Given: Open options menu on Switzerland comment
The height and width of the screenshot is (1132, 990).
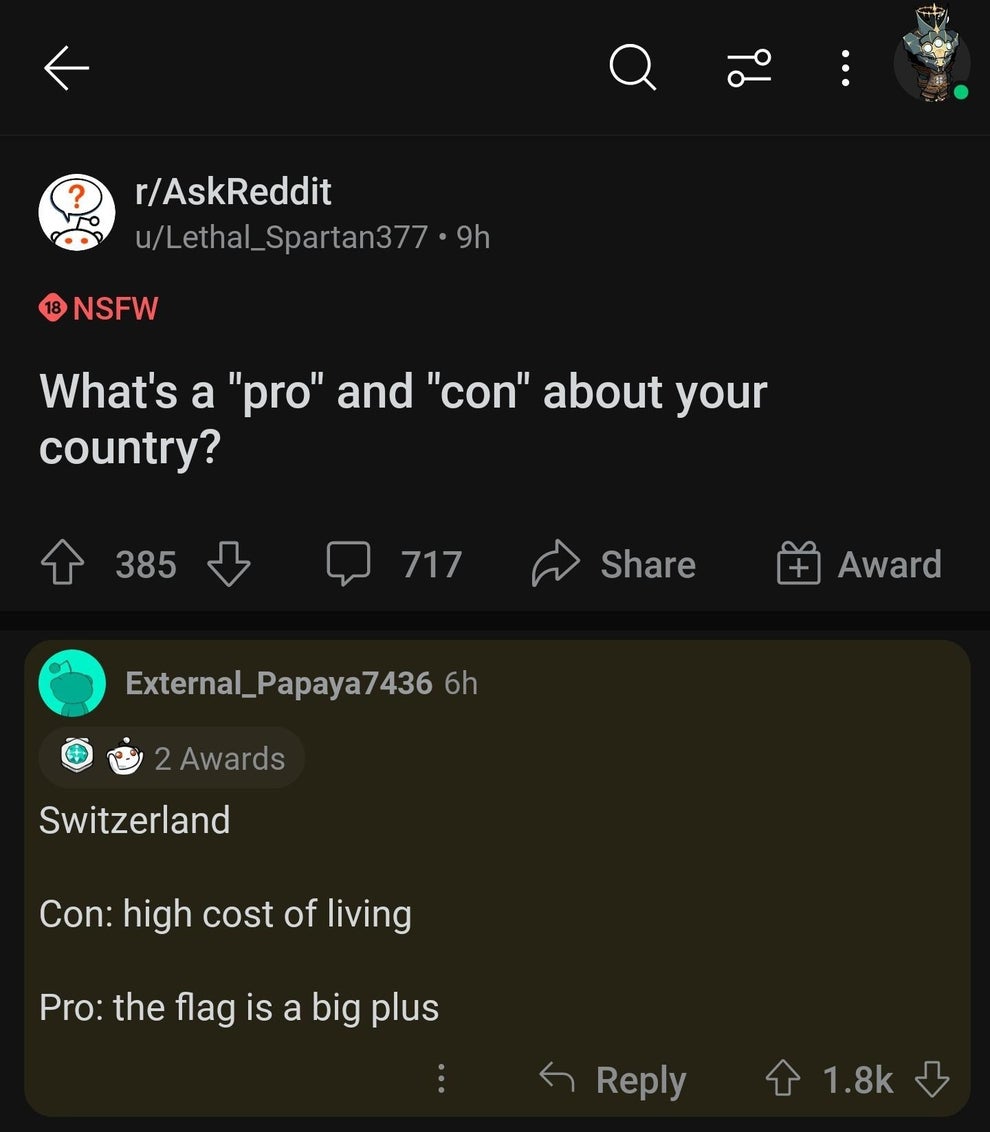Looking at the screenshot, I should click(x=441, y=1079).
